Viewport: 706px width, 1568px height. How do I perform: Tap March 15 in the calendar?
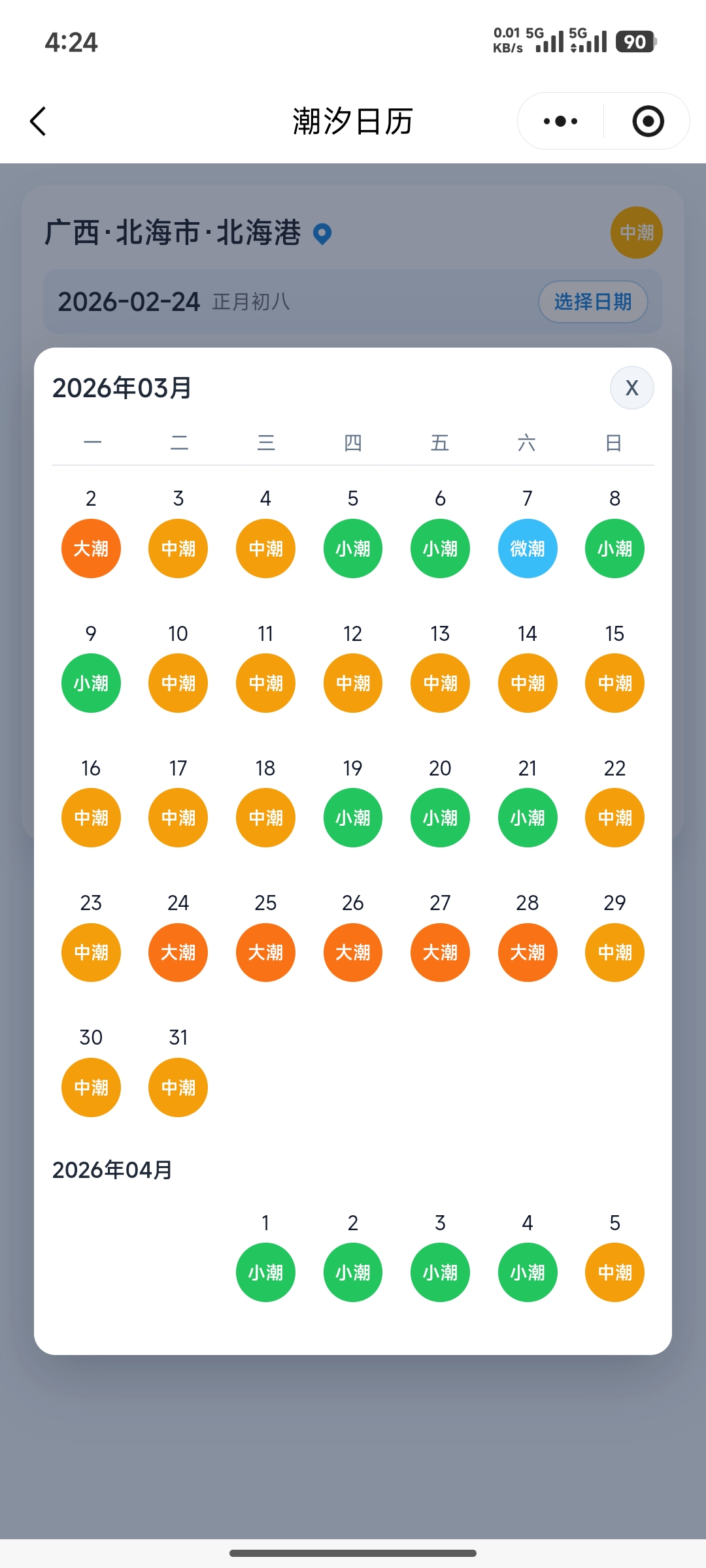click(614, 682)
